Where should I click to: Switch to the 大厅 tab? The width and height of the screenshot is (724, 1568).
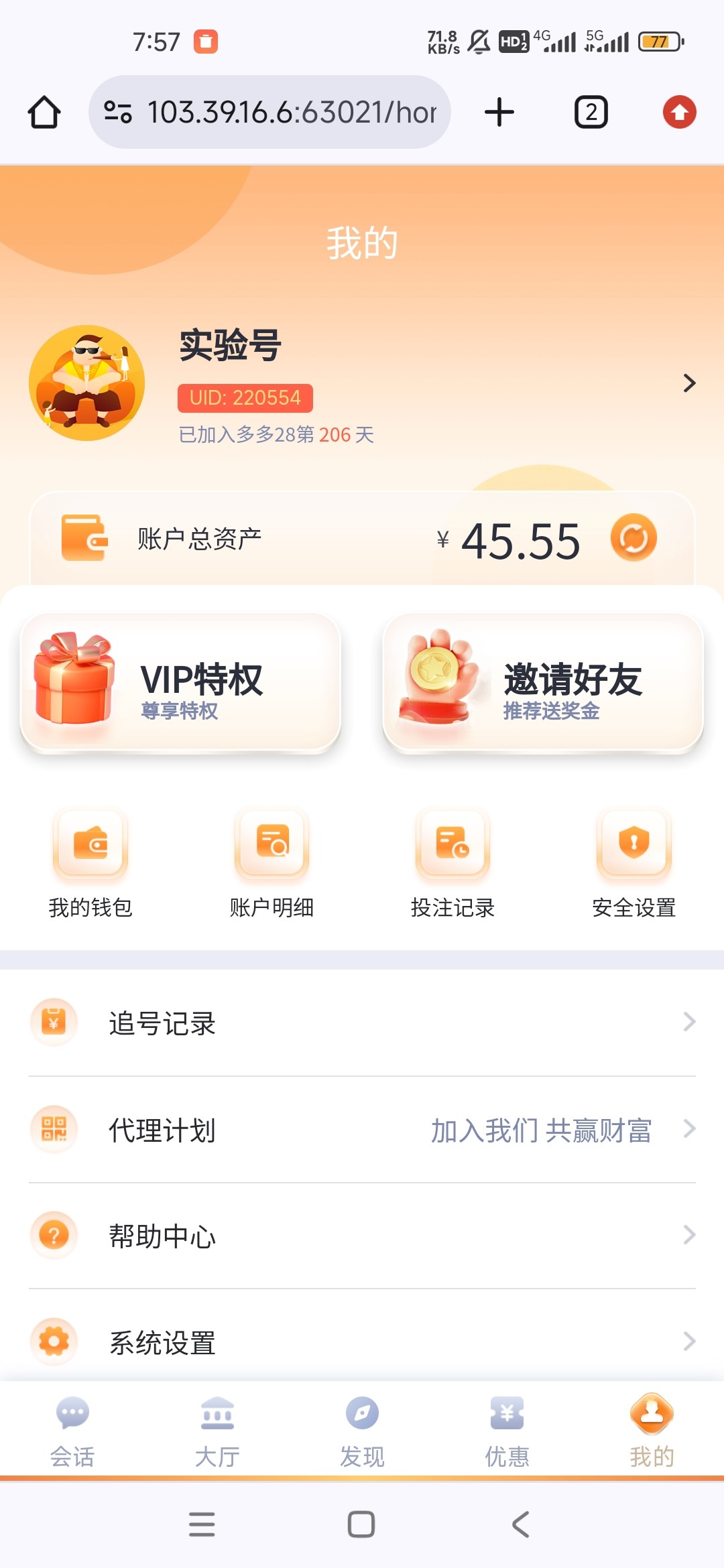pyautogui.click(x=217, y=1431)
